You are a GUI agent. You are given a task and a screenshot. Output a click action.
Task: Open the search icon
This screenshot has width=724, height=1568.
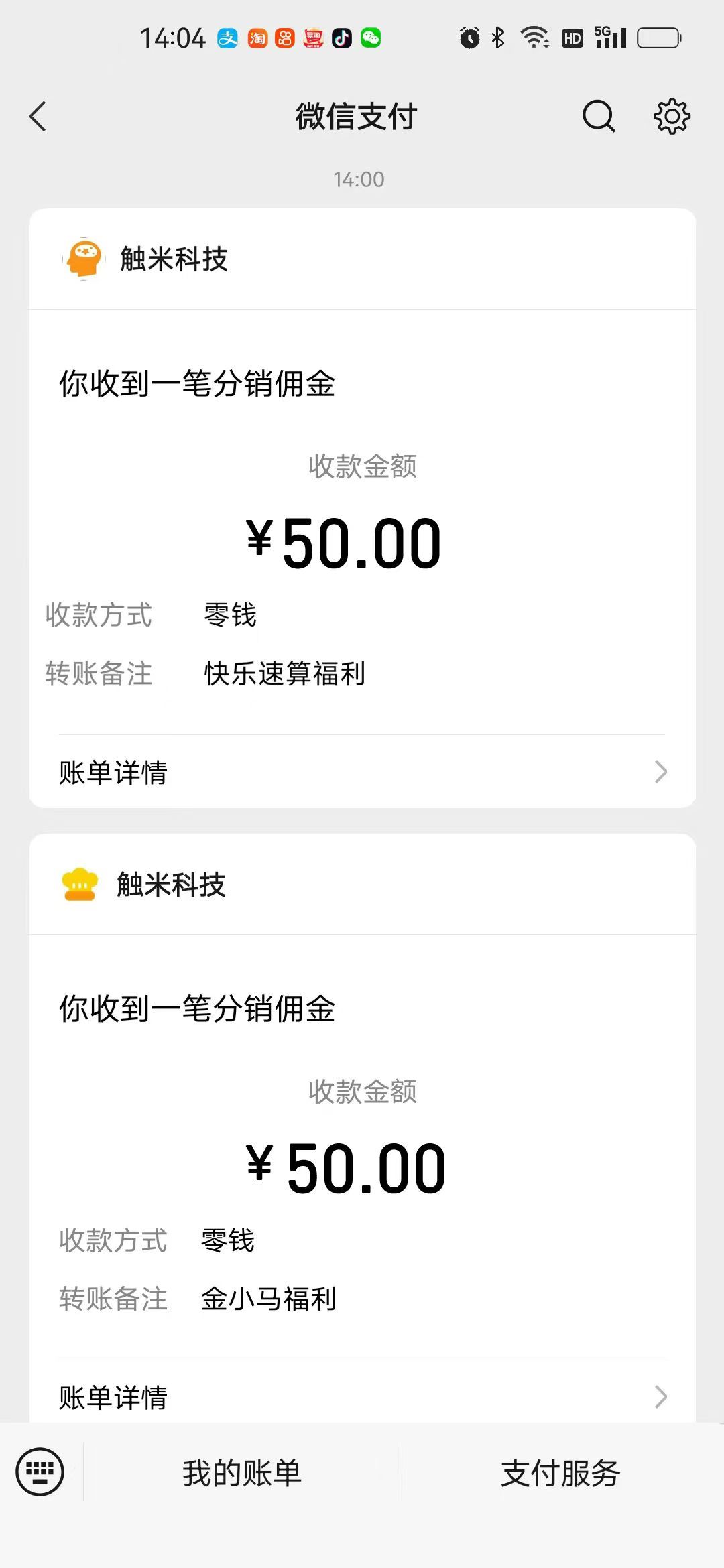598,117
